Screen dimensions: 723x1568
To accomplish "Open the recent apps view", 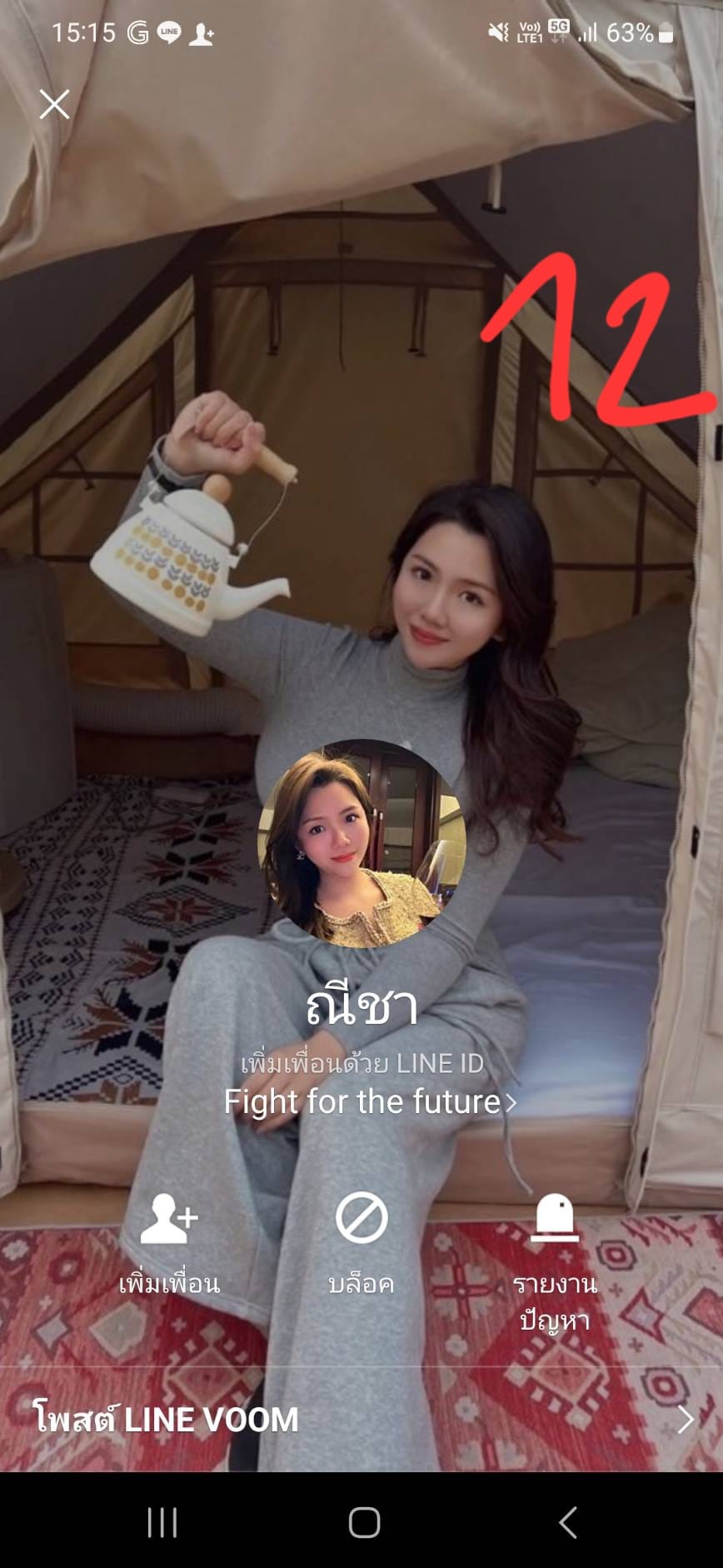I will point(162,1522).
